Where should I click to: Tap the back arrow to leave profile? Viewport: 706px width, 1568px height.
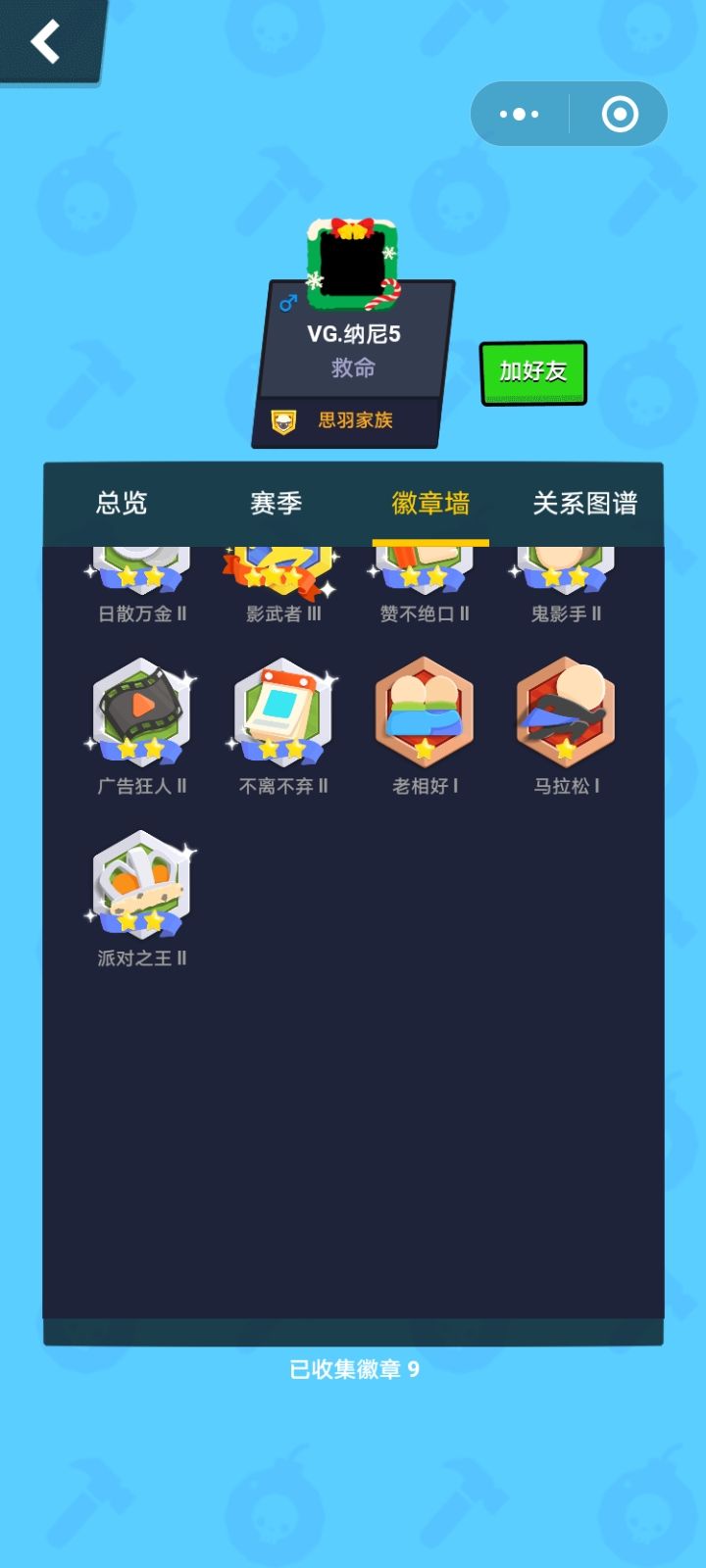click(47, 43)
